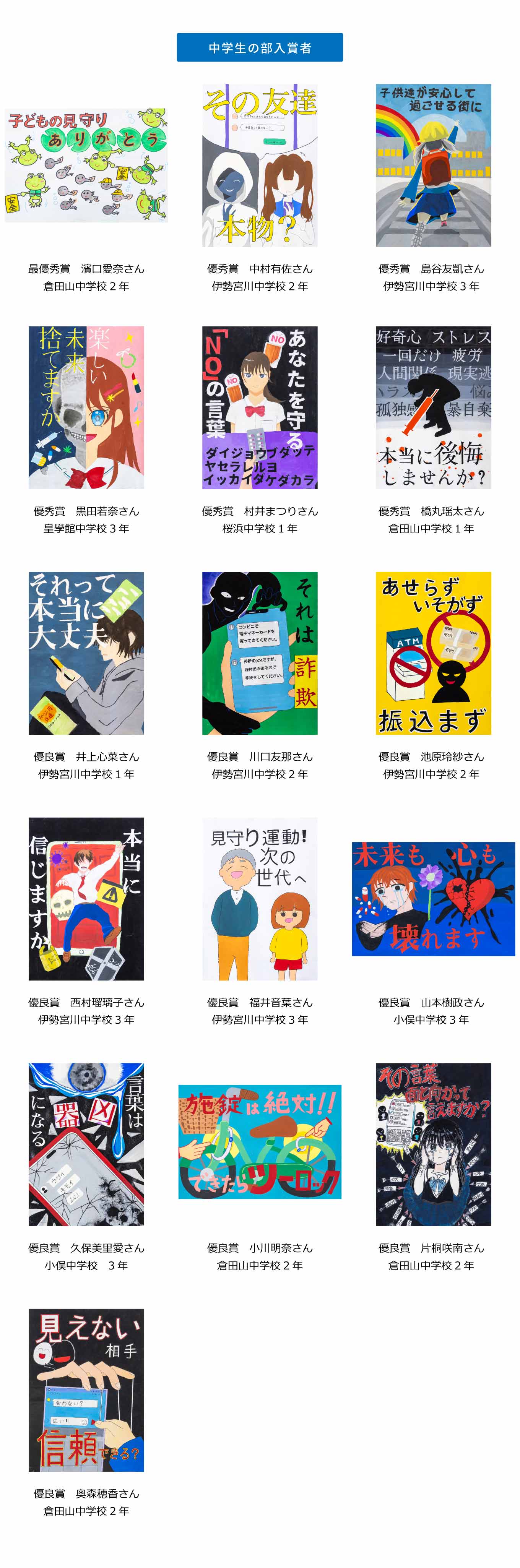Enlarge 井上心菜's 'それって本当に大丈夫' poster
Screen dimensions: 520x1568
tap(86, 653)
